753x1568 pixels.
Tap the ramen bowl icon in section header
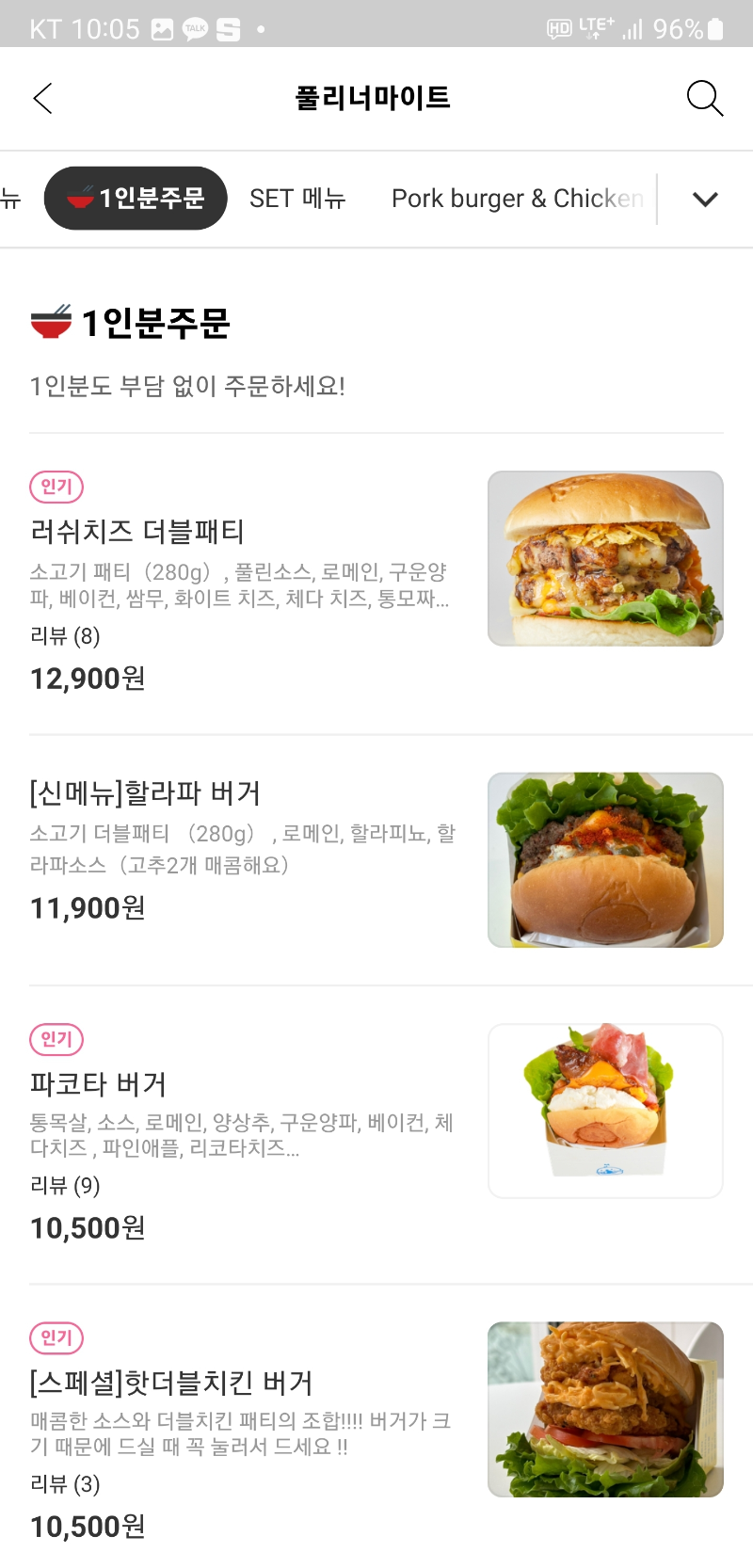pos(49,318)
